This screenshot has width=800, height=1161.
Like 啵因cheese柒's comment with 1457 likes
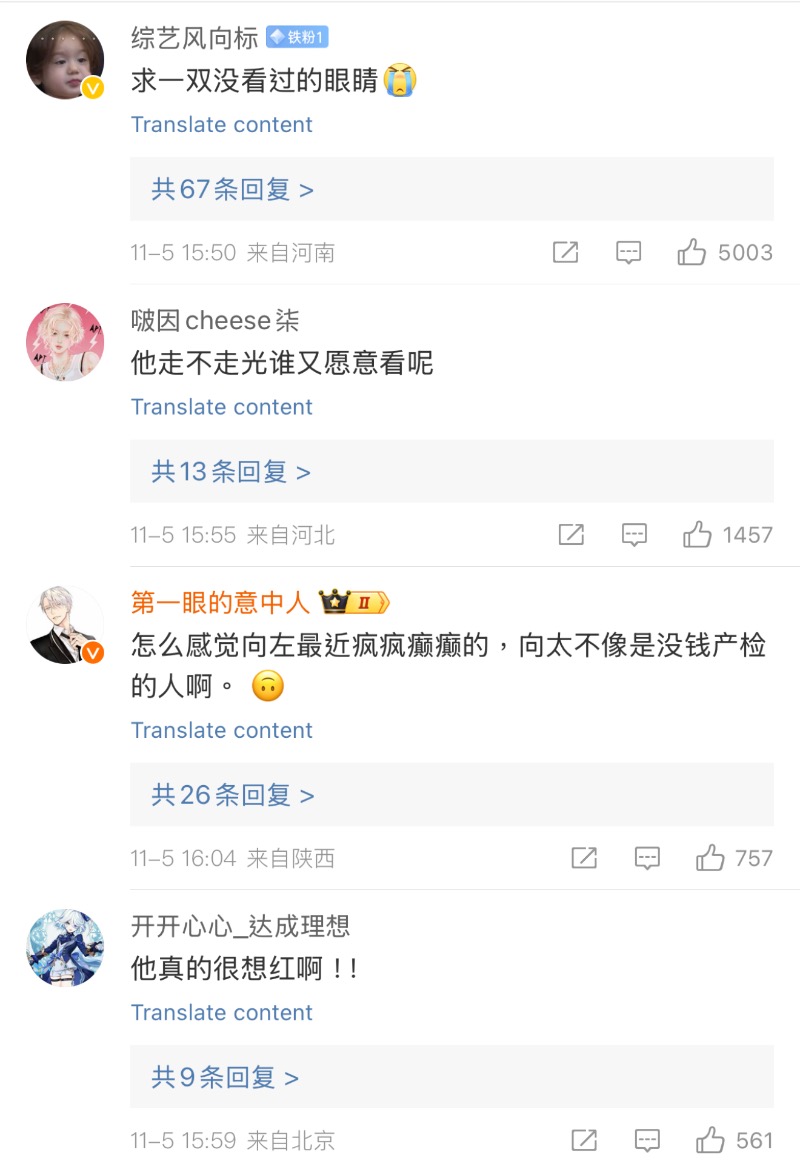tap(697, 535)
